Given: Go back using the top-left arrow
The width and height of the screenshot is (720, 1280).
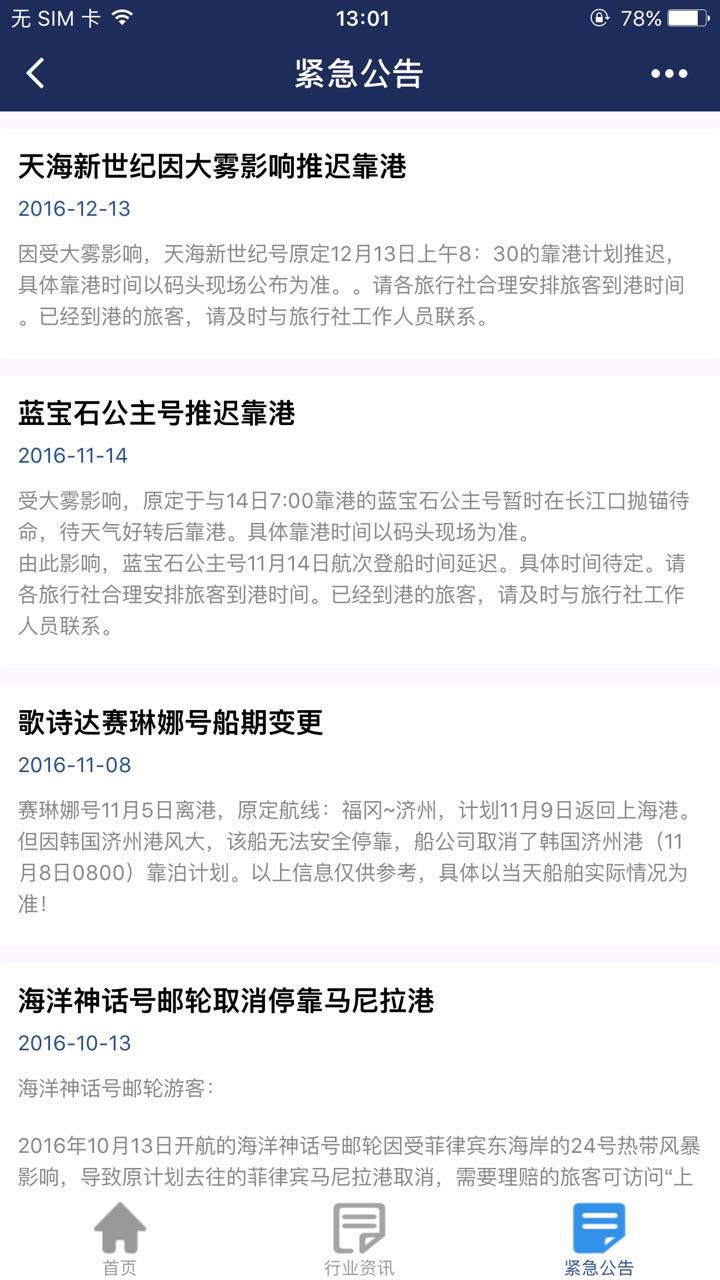Looking at the screenshot, I should click(x=36, y=73).
